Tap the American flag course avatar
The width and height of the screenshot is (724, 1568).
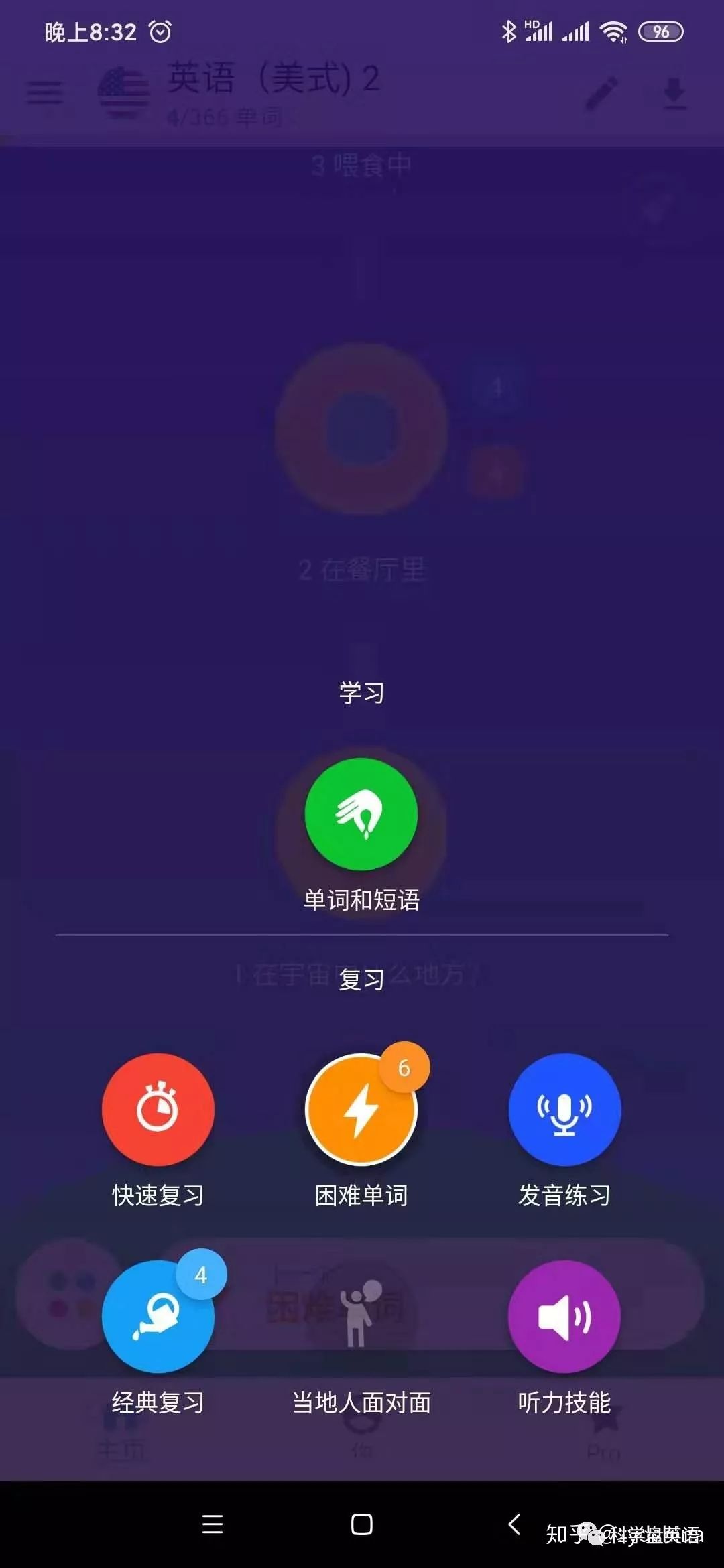[124, 92]
